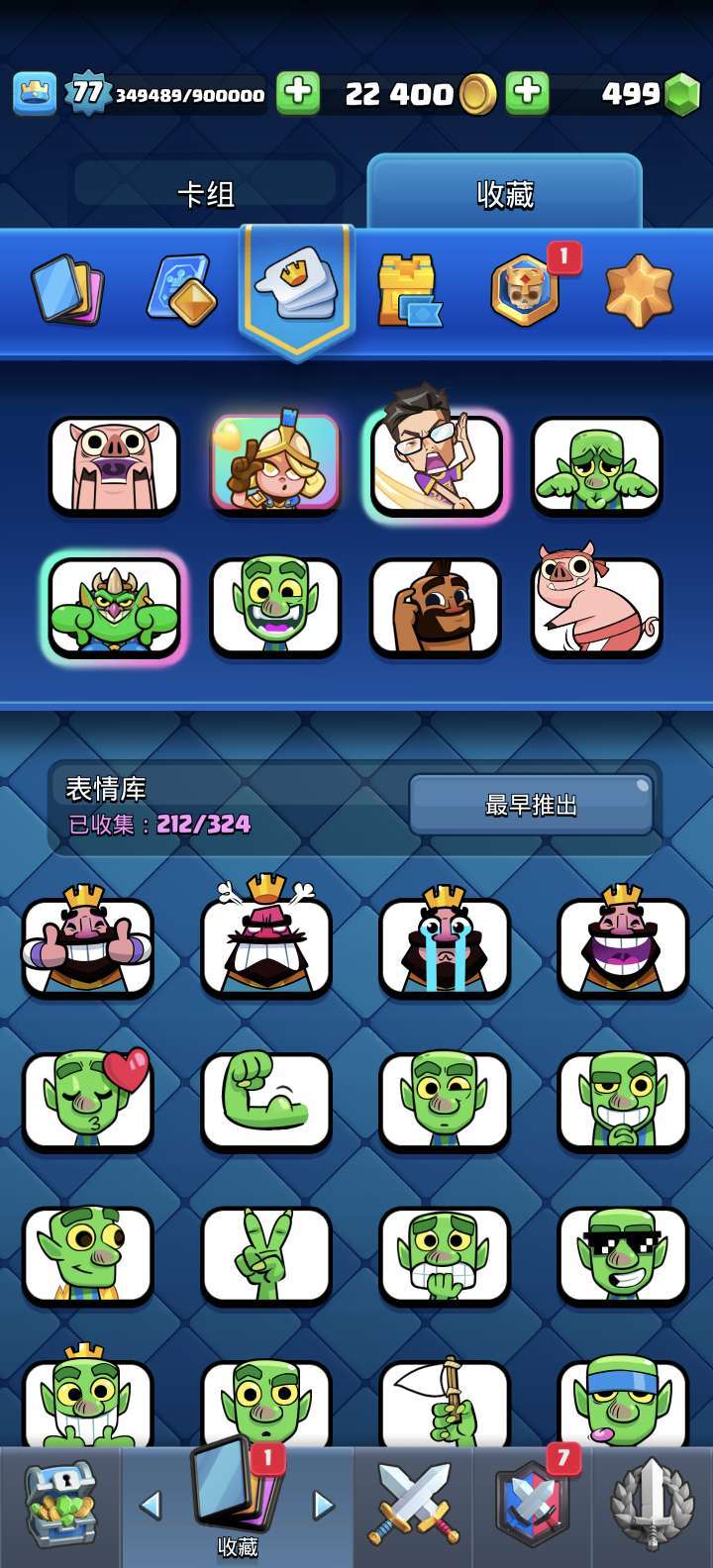Open the card collection category
The image size is (713, 1568).
click(67, 290)
